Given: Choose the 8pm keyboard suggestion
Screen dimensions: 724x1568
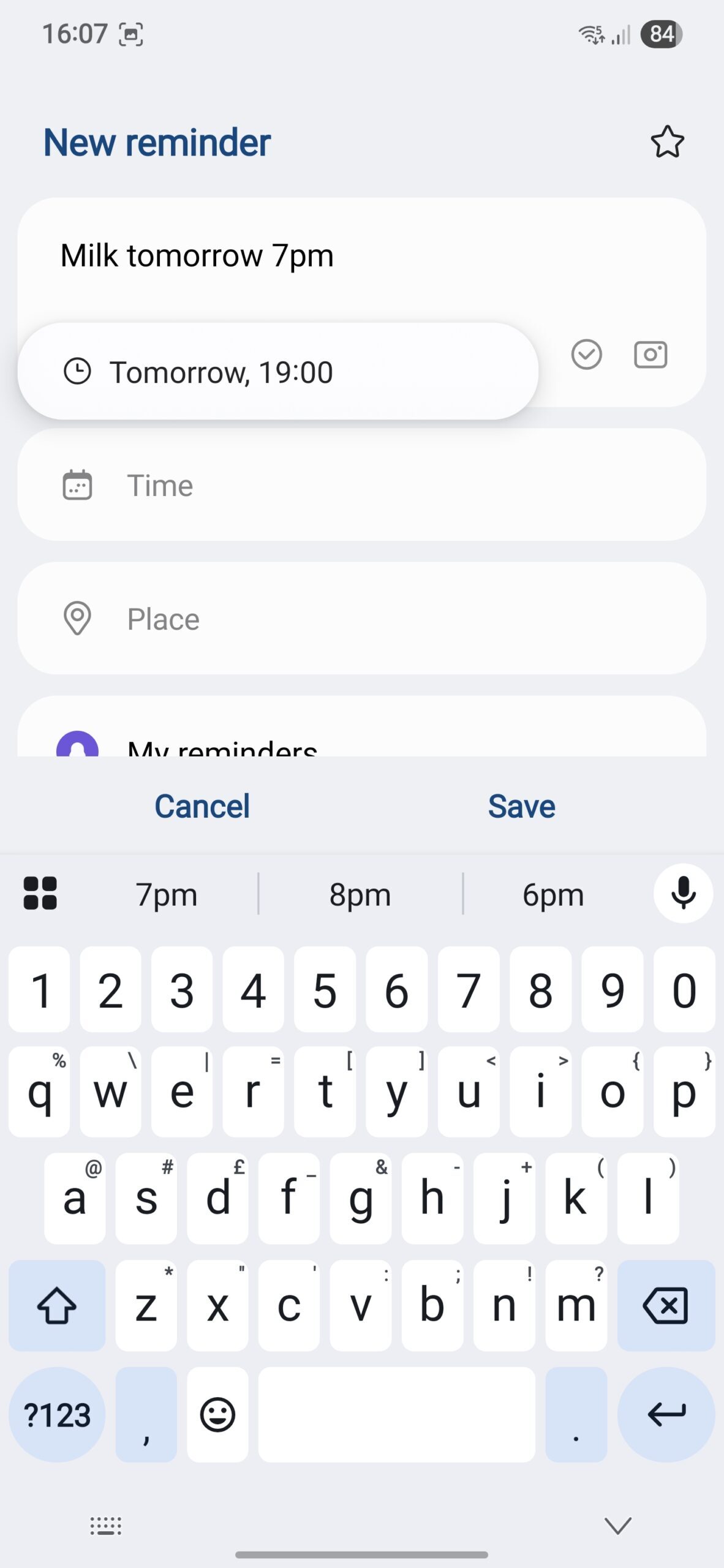Looking at the screenshot, I should (360, 895).
